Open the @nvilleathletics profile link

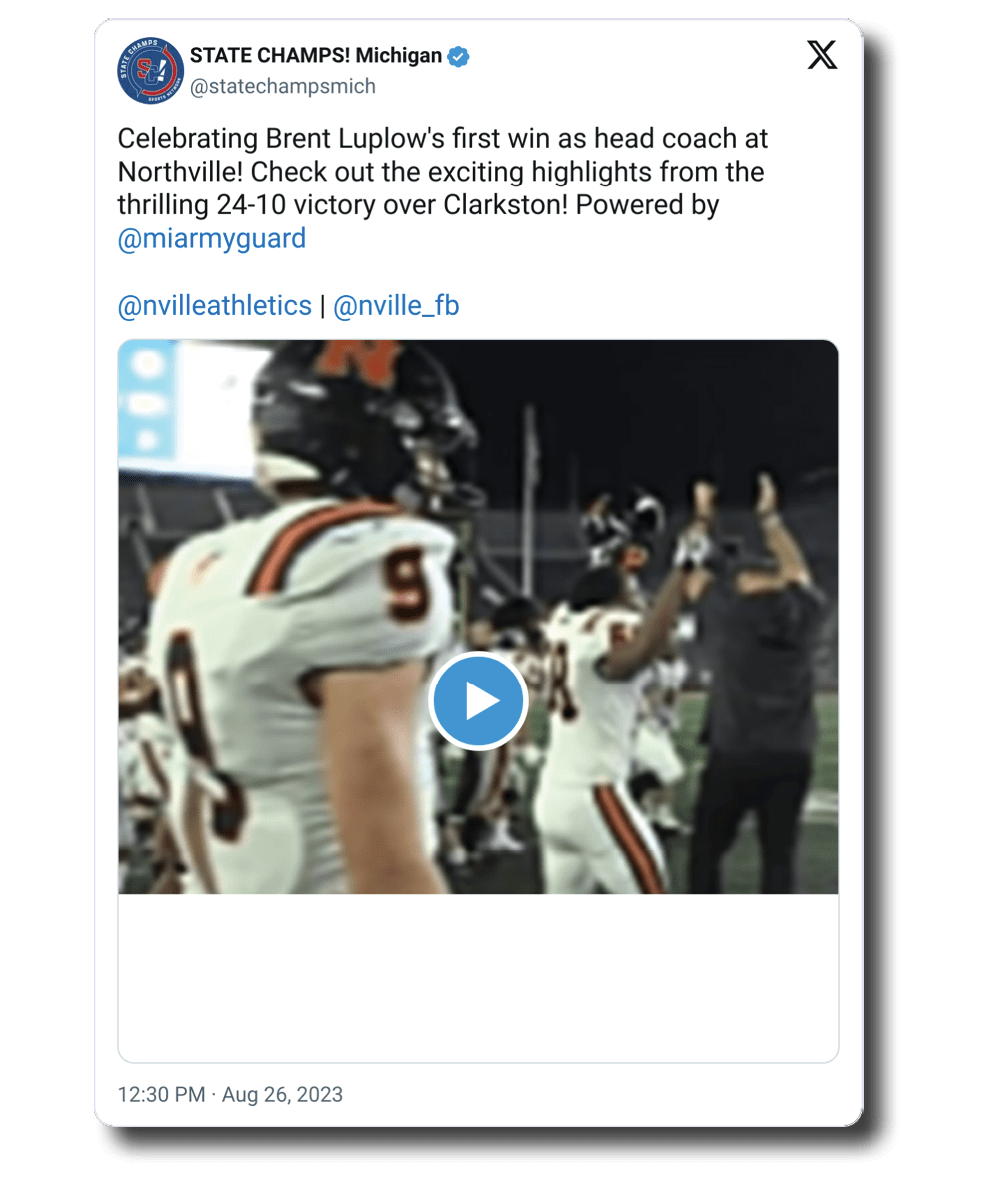pyautogui.click(x=215, y=306)
